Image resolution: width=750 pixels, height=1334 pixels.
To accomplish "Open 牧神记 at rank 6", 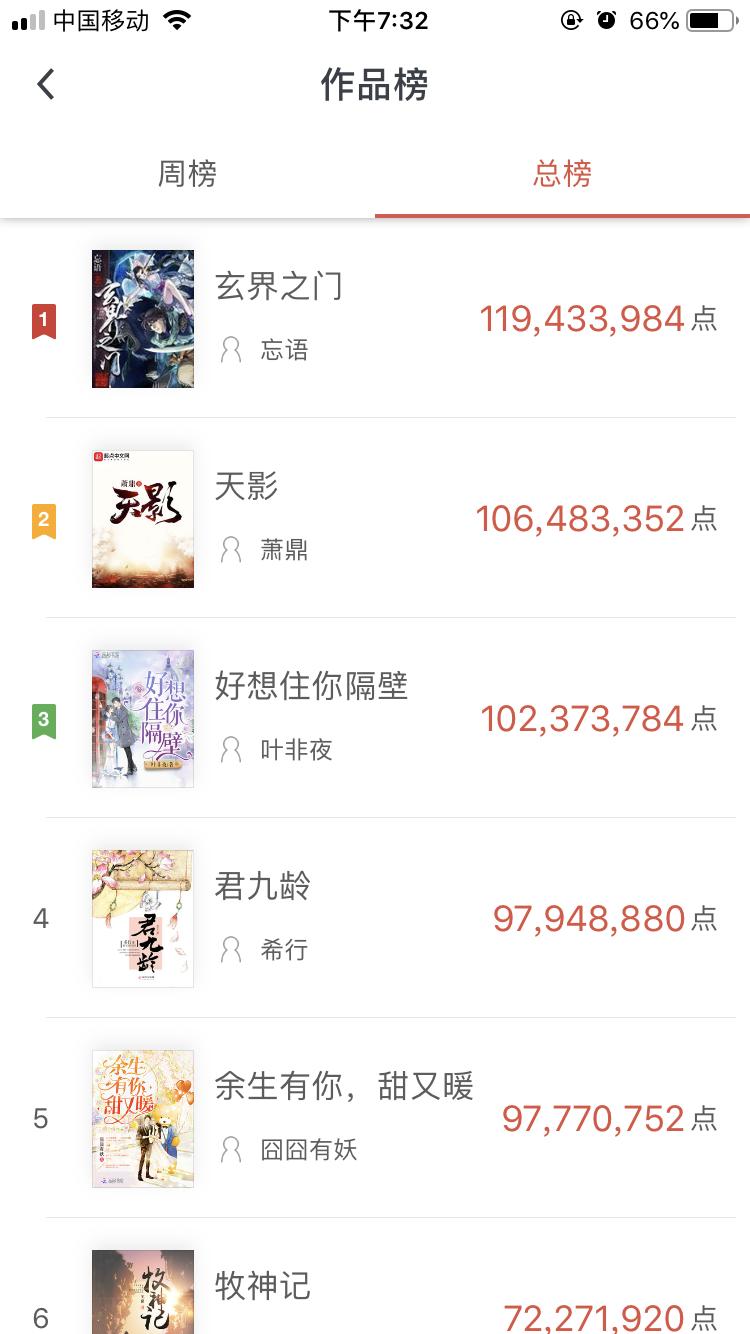I will [262, 1288].
